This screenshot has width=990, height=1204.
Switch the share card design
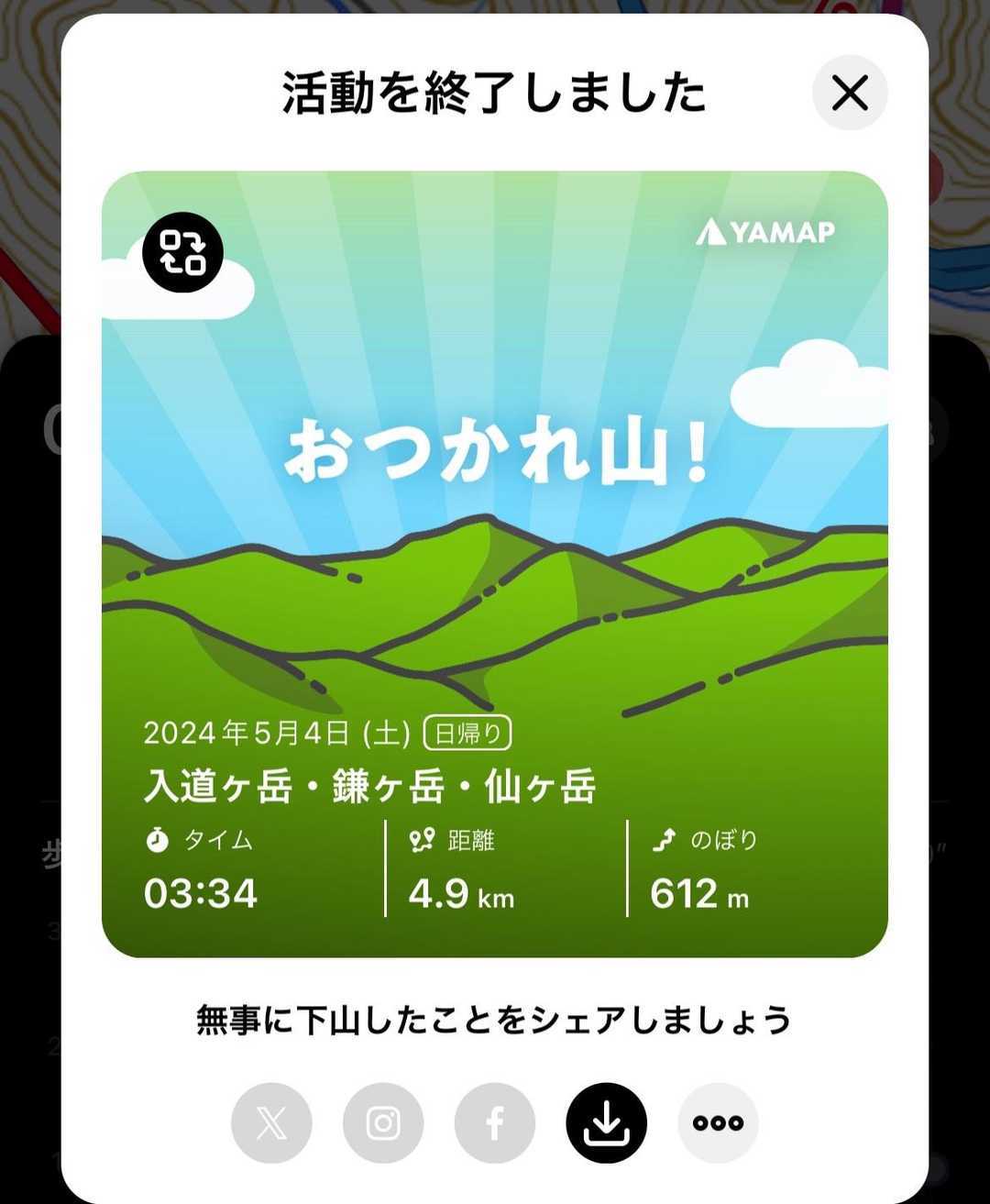click(183, 252)
